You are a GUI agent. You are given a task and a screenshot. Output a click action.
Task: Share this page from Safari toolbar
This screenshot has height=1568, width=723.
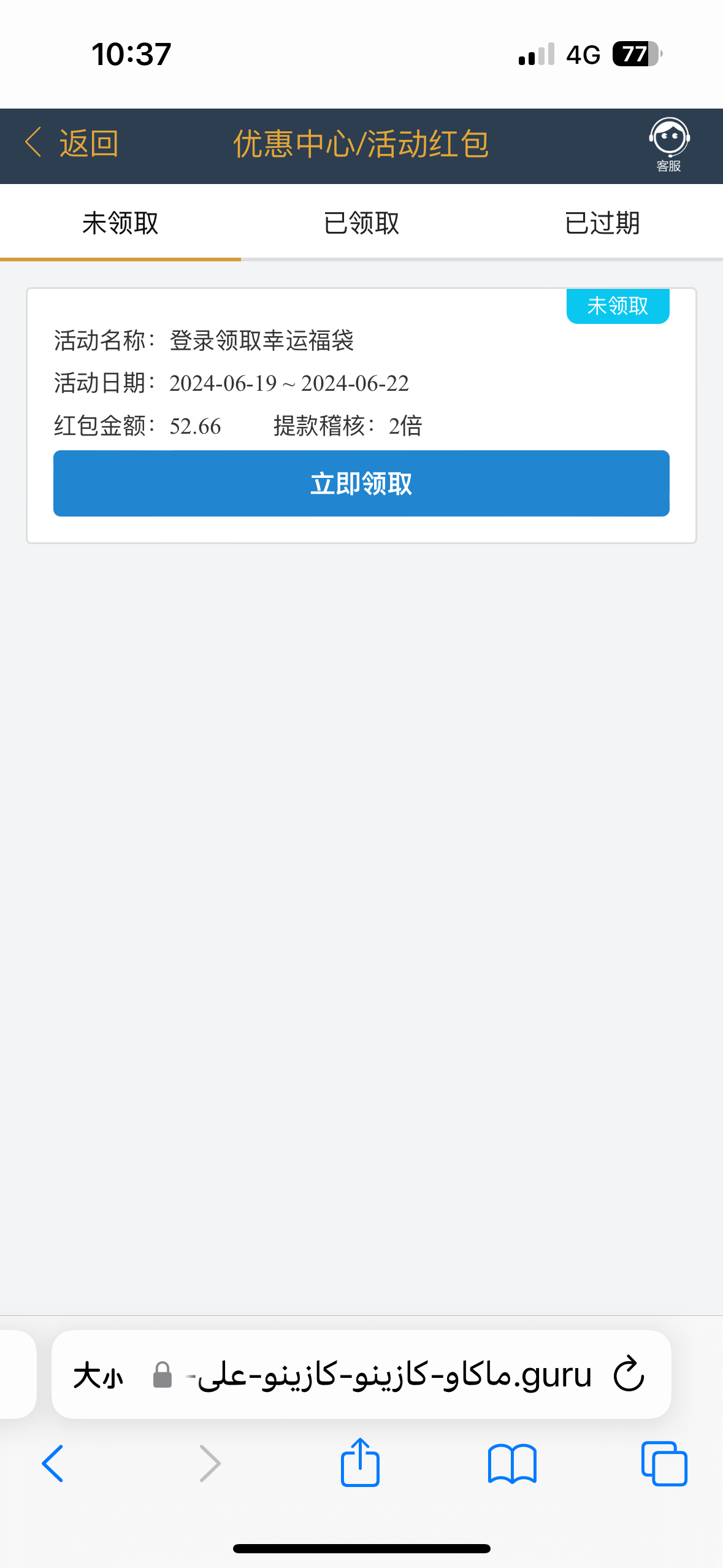tap(360, 1462)
